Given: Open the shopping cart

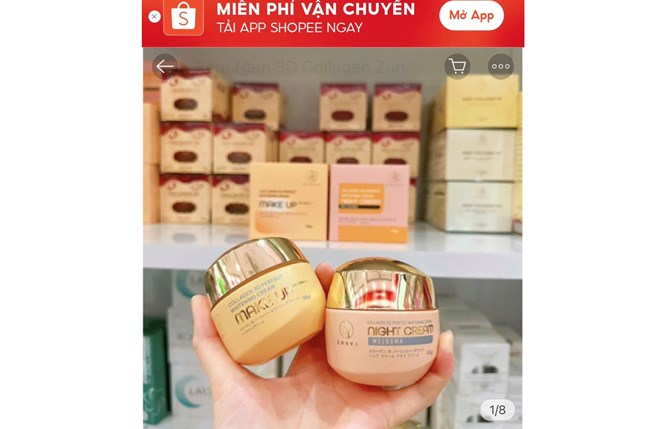Looking at the screenshot, I should 457,66.
